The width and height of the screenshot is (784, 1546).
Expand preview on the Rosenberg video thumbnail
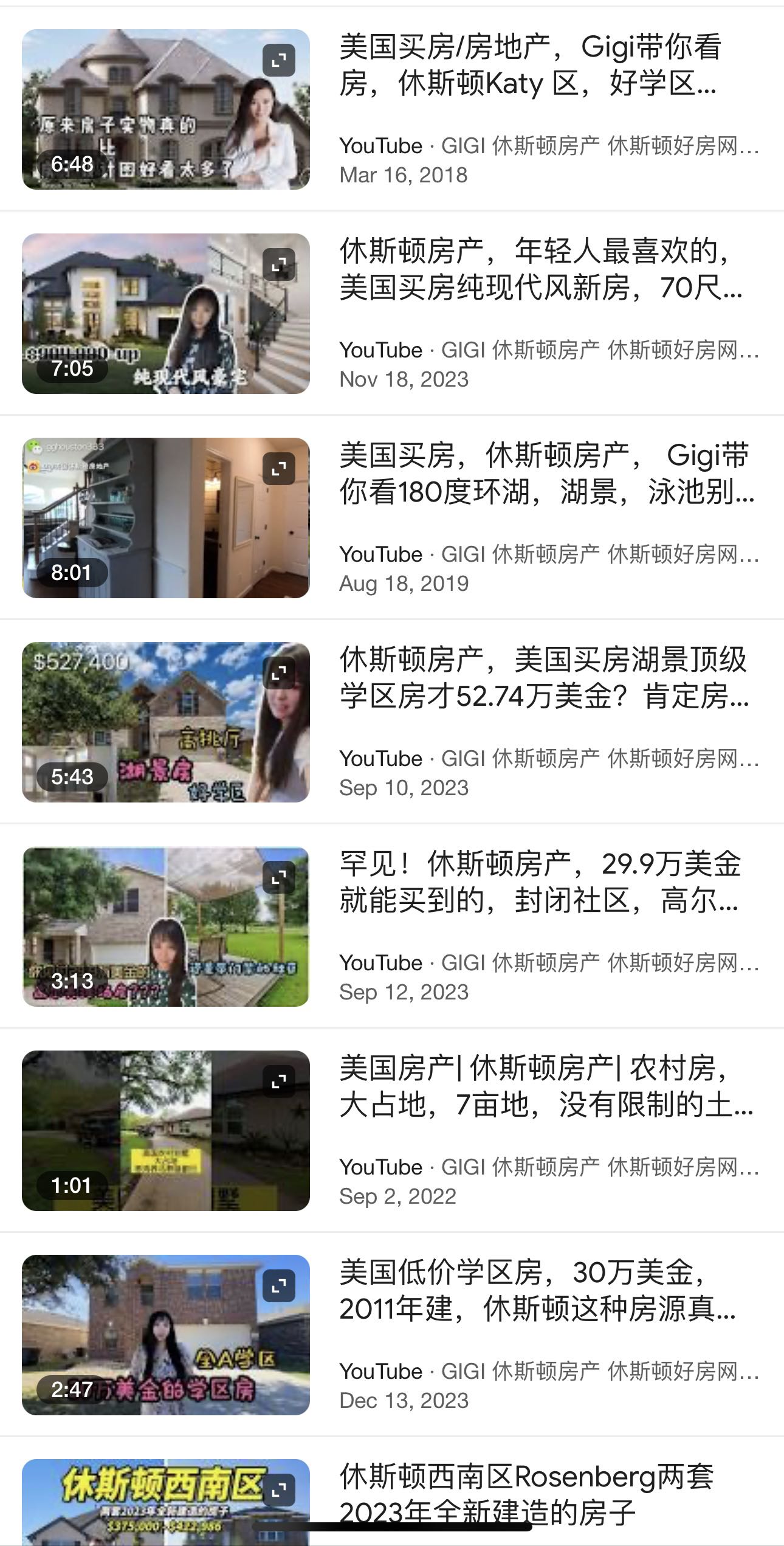coord(279,1490)
